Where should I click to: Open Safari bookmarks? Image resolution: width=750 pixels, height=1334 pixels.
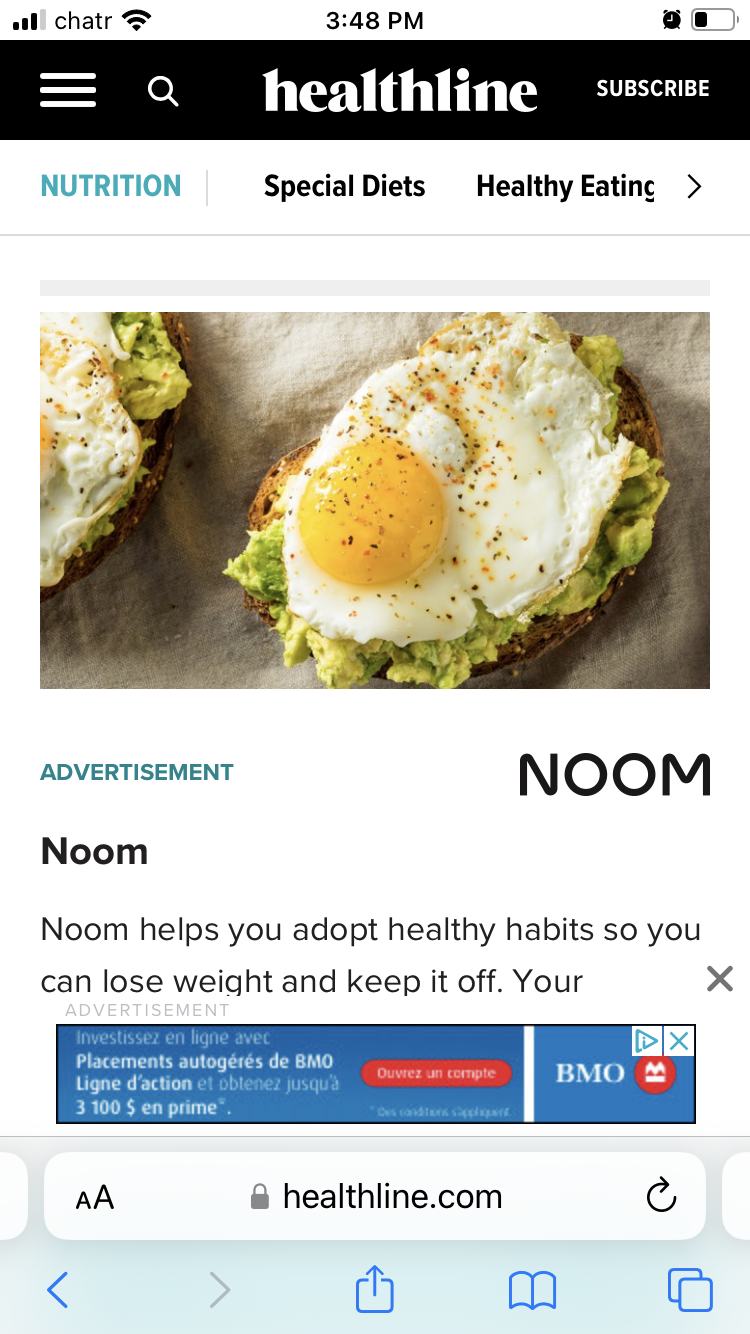(532, 1290)
